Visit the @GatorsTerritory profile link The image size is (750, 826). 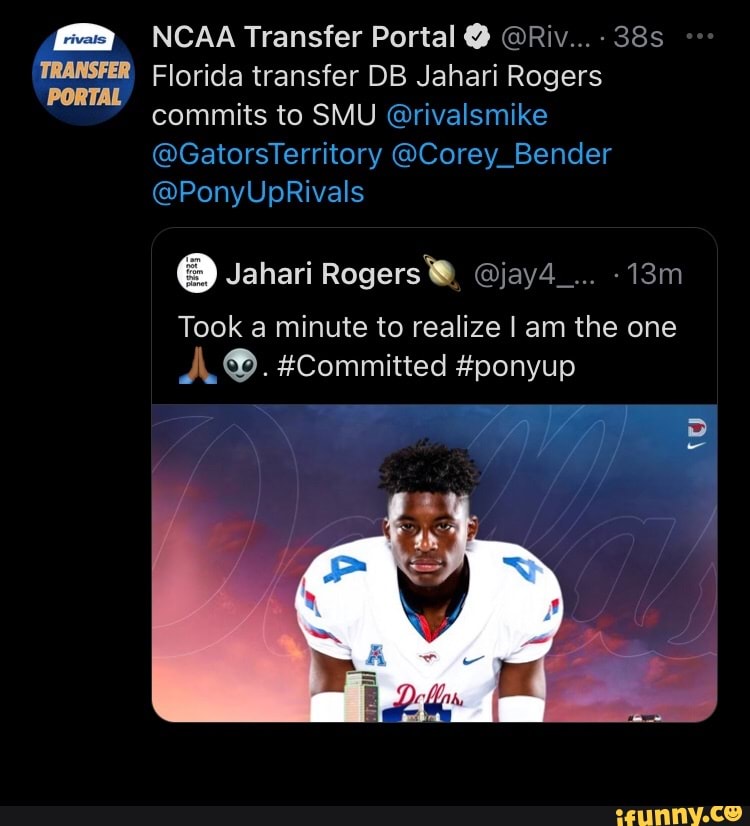click(x=267, y=154)
